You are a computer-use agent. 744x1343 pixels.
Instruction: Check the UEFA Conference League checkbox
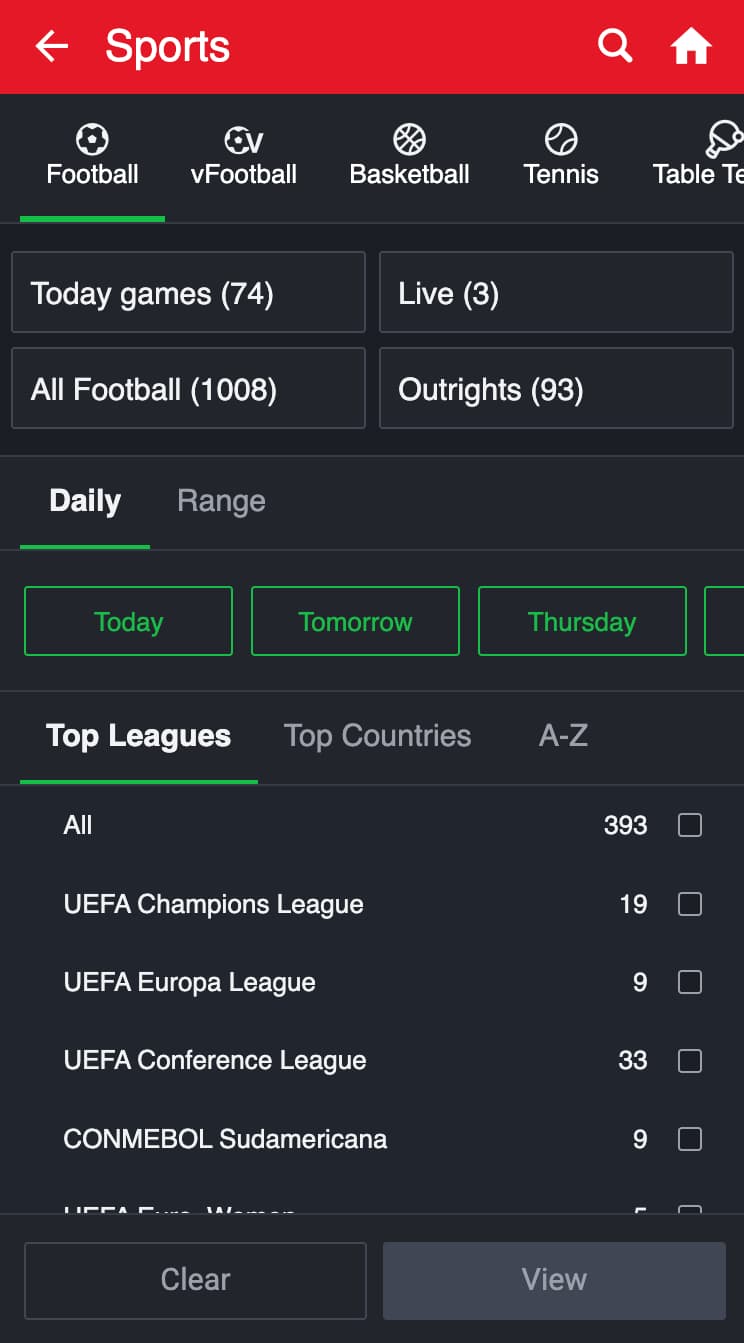(x=689, y=1060)
